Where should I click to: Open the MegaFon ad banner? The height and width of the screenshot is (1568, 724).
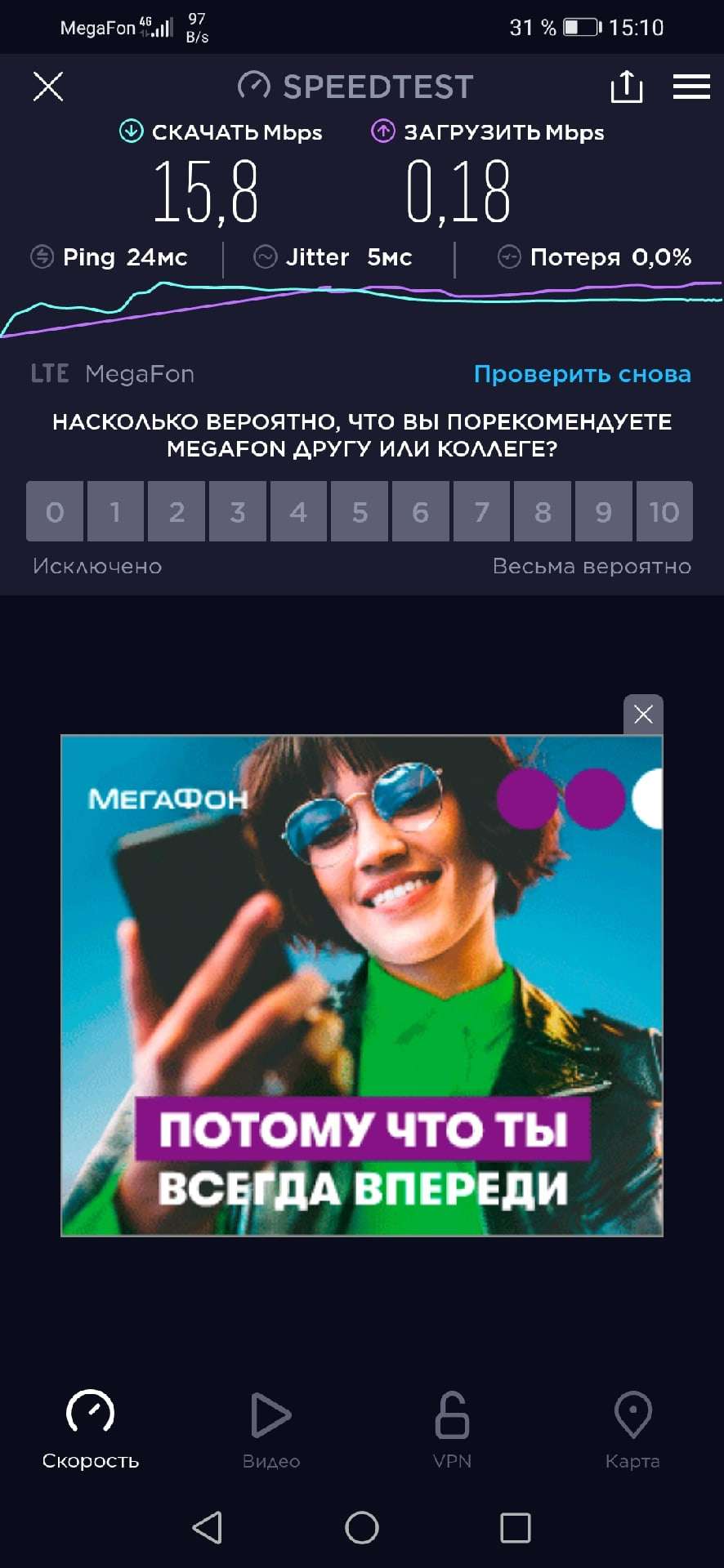click(361, 985)
